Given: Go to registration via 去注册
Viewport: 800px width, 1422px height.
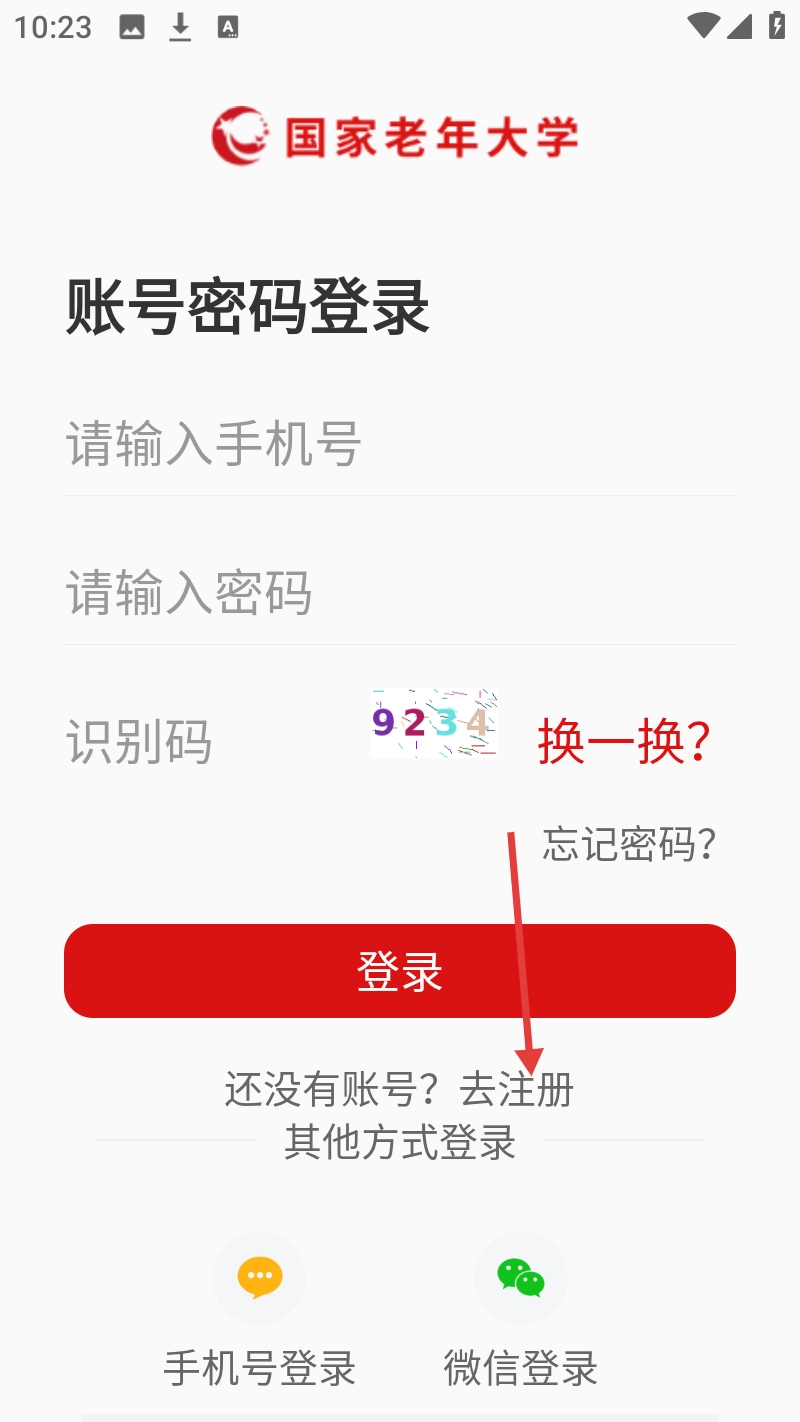Looking at the screenshot, I should [517, 1090].
